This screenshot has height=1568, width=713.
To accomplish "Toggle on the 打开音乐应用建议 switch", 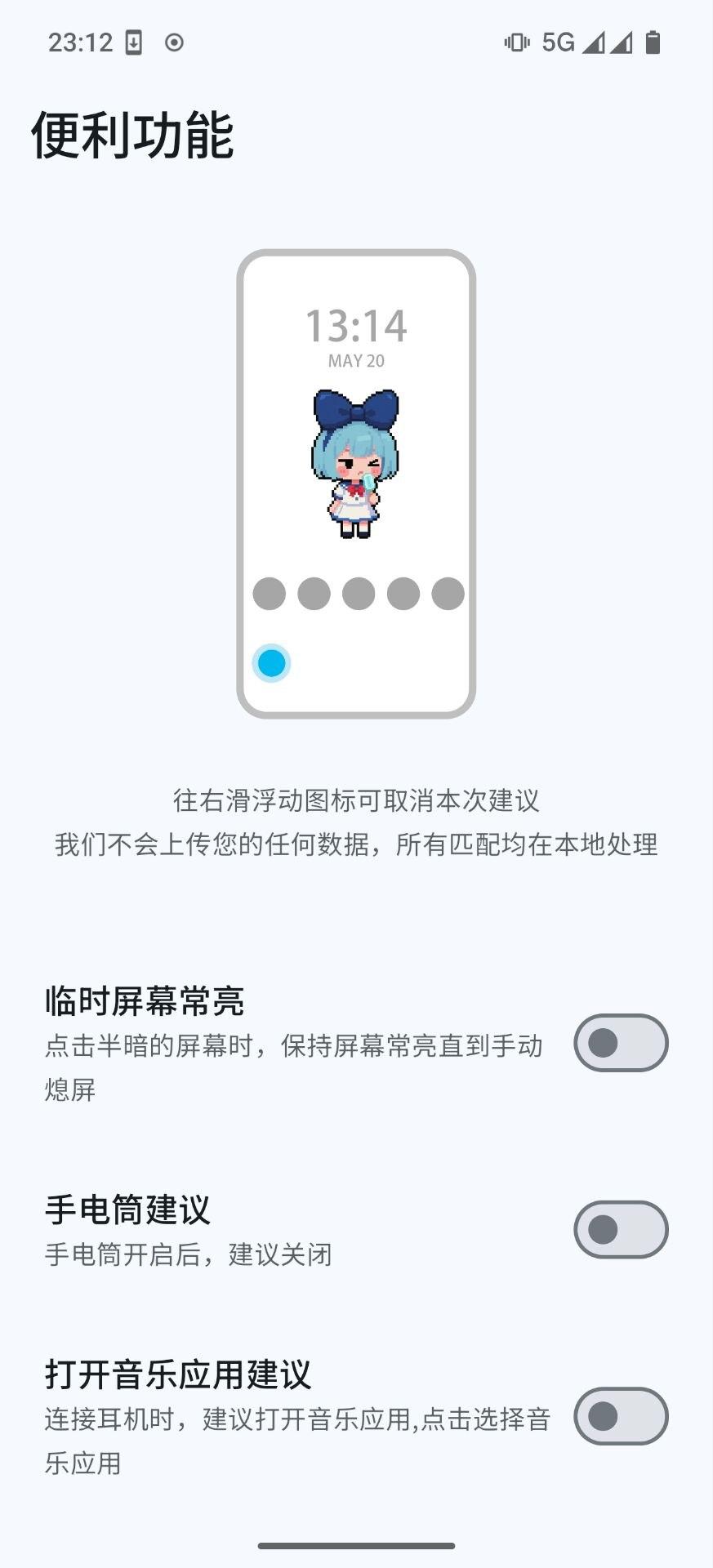I will pyautogui.click(x=621, y=1416).
